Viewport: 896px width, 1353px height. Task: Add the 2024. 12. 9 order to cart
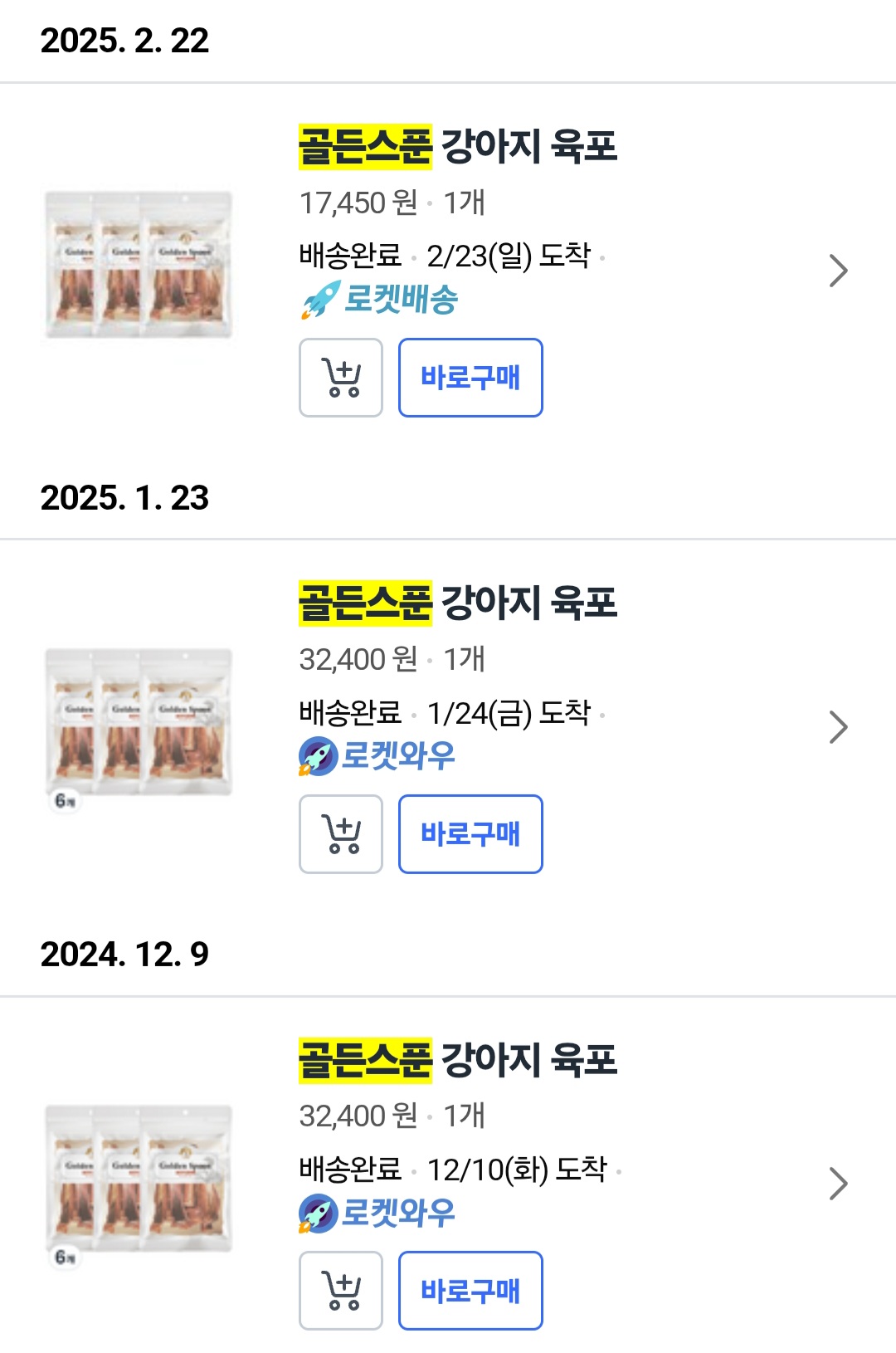tap(340, 1291)
